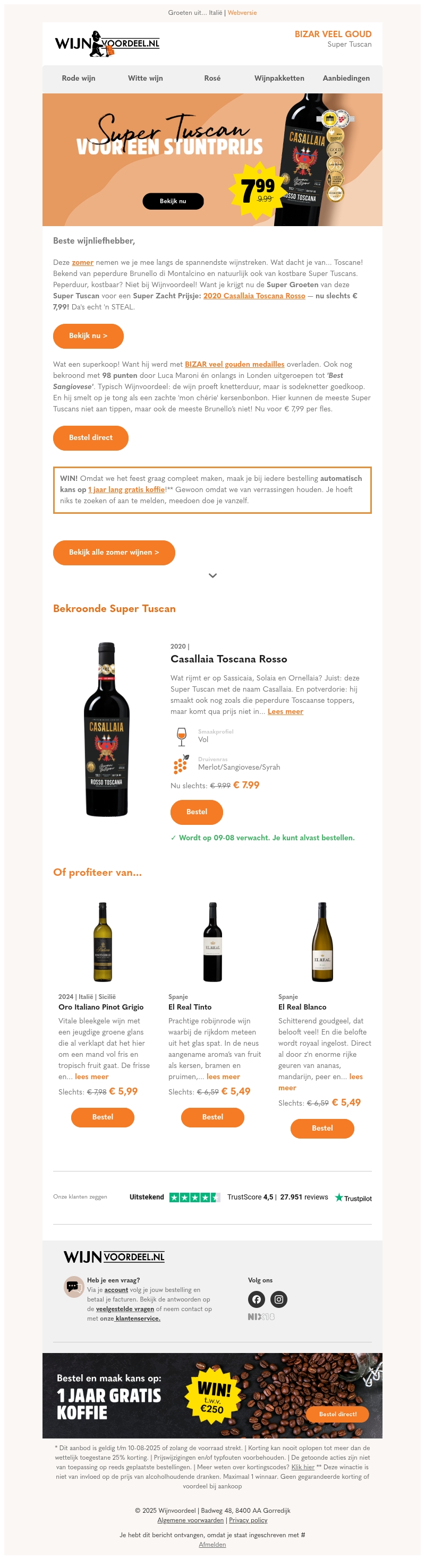Viewport: 425px width, 1568px height.
Task: Open the Webversie link
Action: click(242, 13)
